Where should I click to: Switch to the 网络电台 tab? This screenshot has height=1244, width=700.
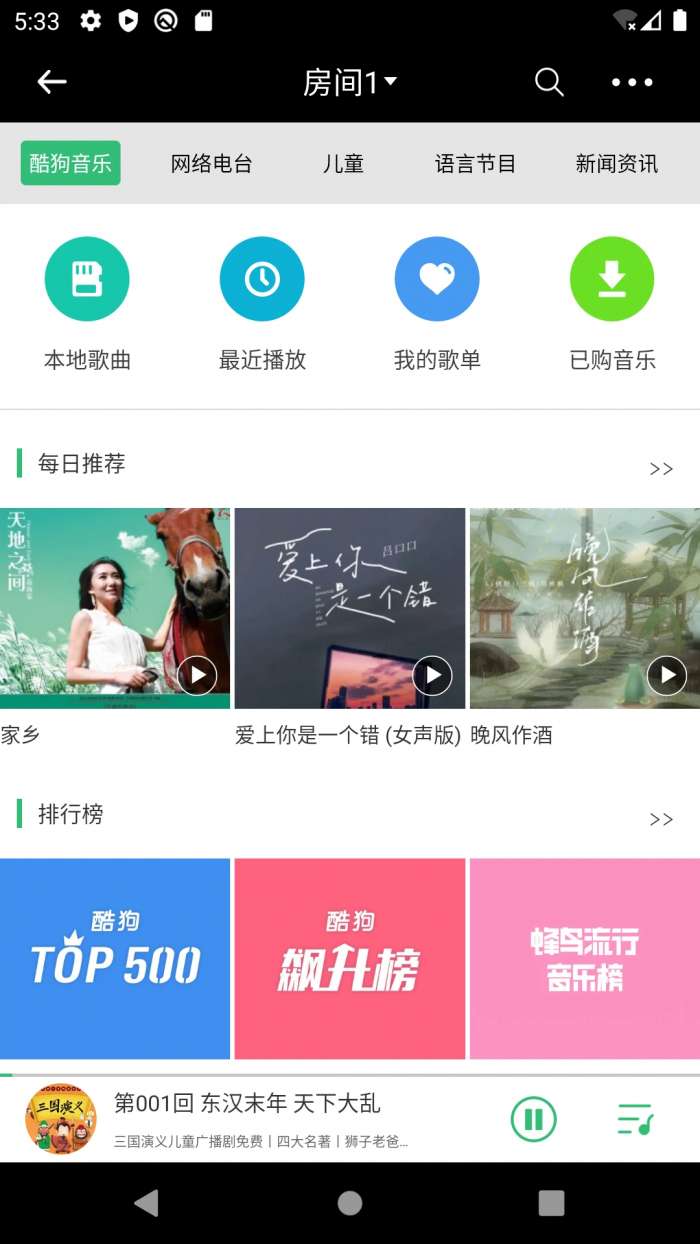(211, 164)
